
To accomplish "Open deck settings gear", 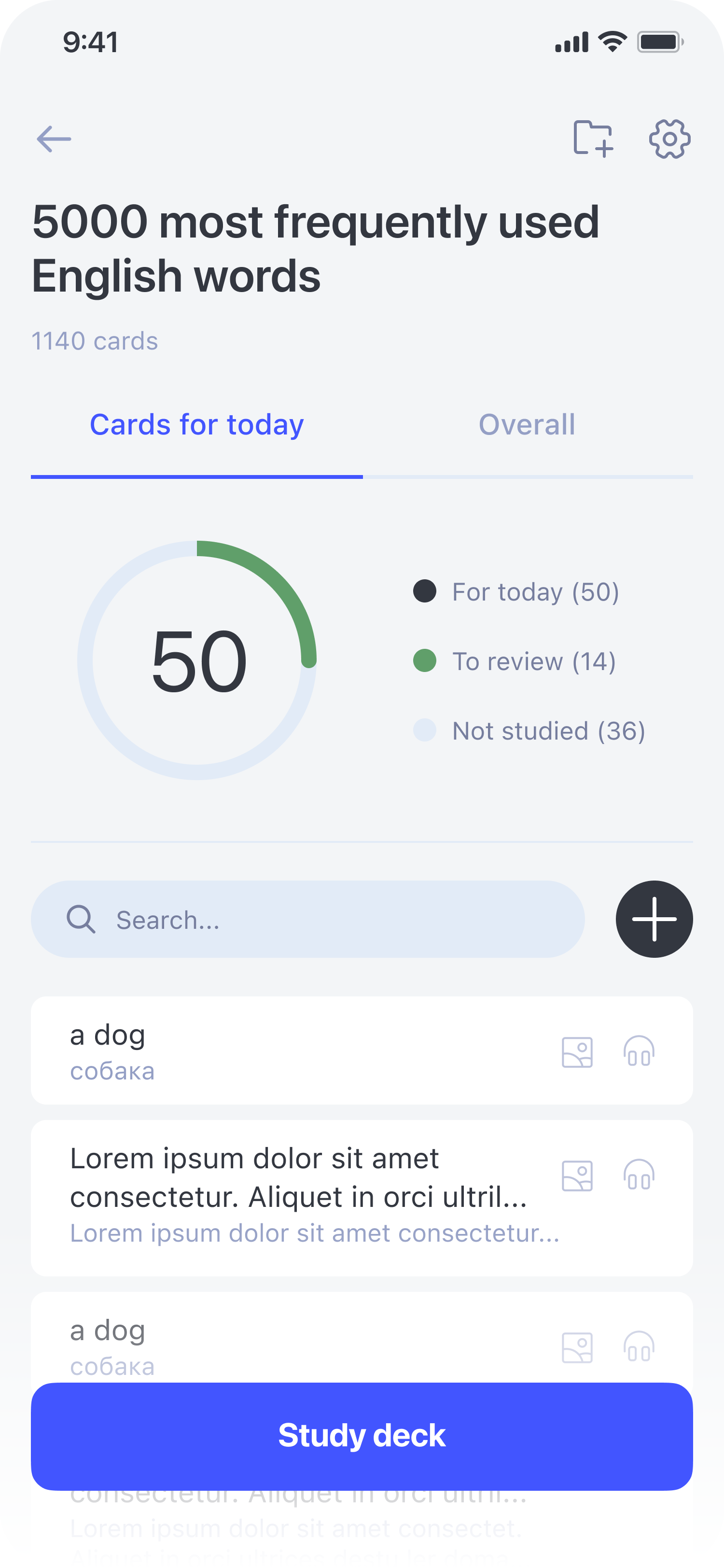I will click(x=669, y=139).
